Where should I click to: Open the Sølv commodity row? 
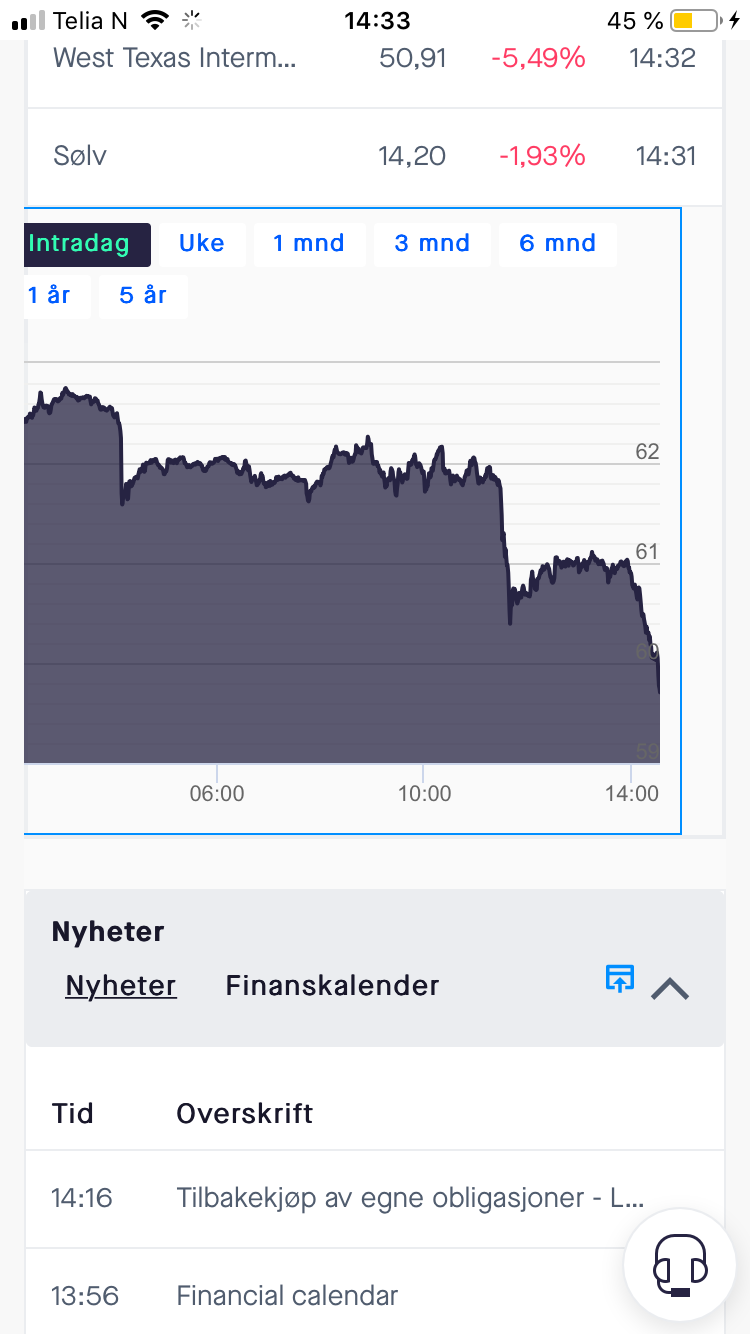pos(374,156)
